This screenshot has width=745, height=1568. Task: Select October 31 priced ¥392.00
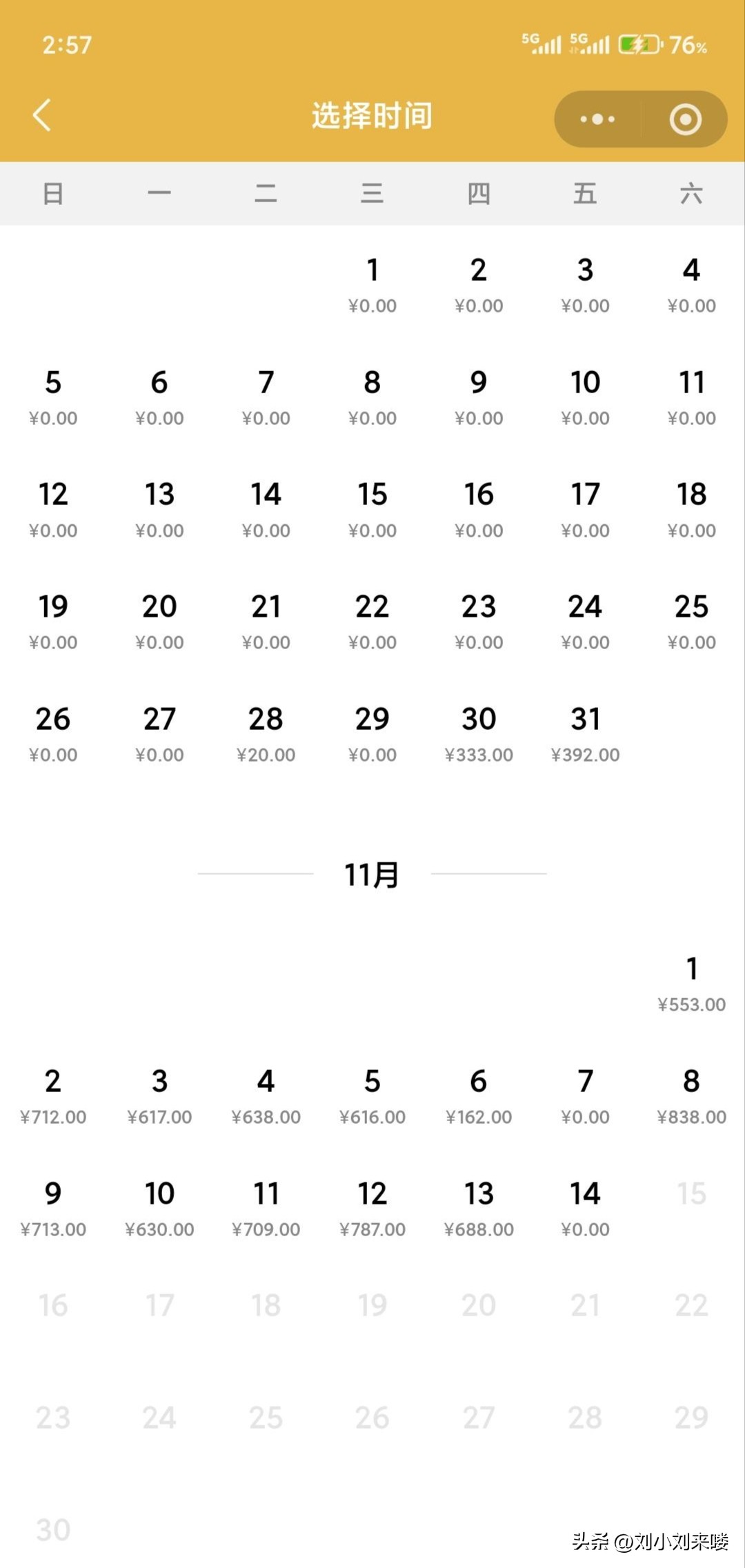tap(585, 733)
